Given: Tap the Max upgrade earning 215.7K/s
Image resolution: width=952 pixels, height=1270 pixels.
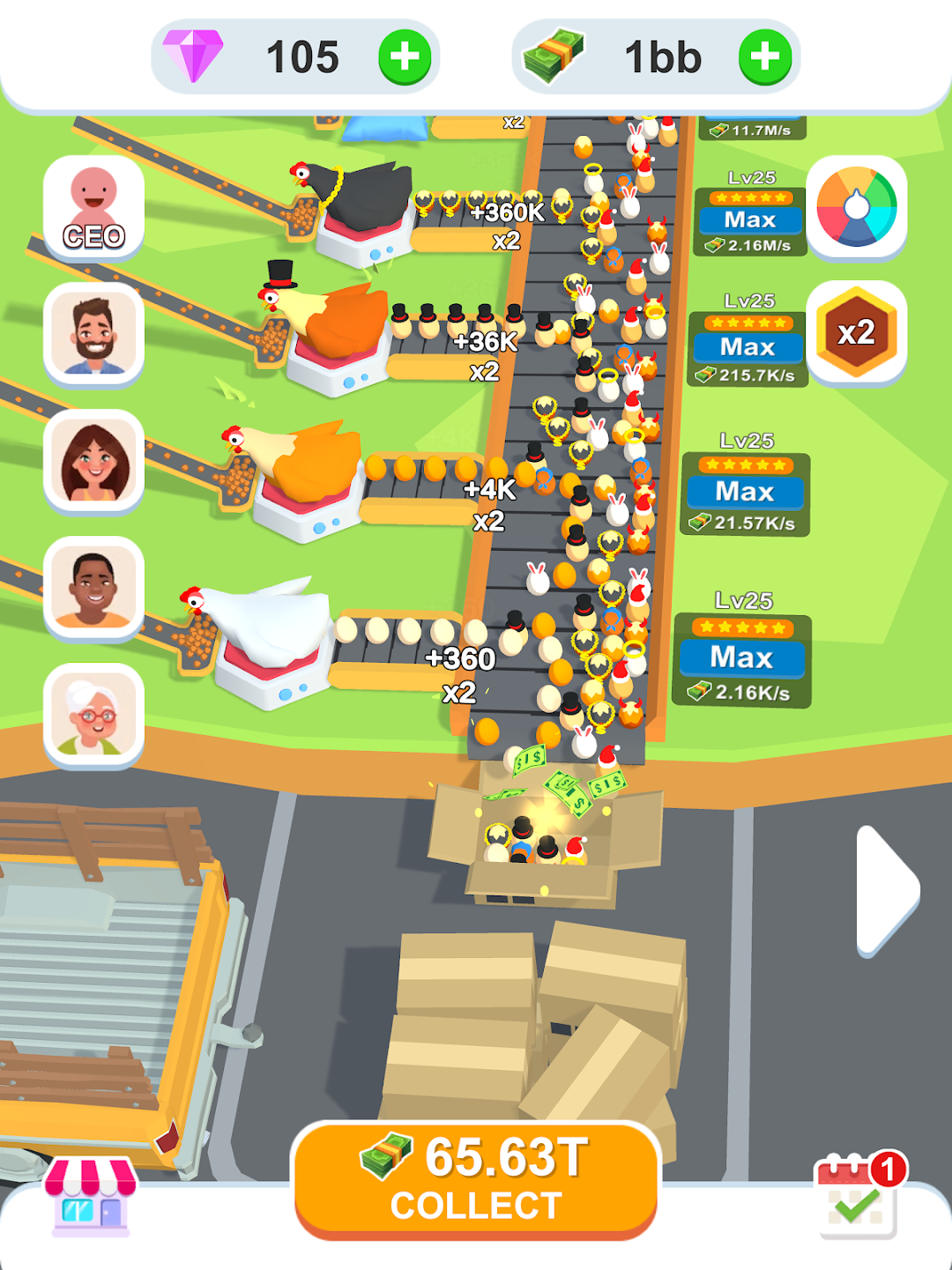Looking at the screenshot, I should click(x=749, y=347).
